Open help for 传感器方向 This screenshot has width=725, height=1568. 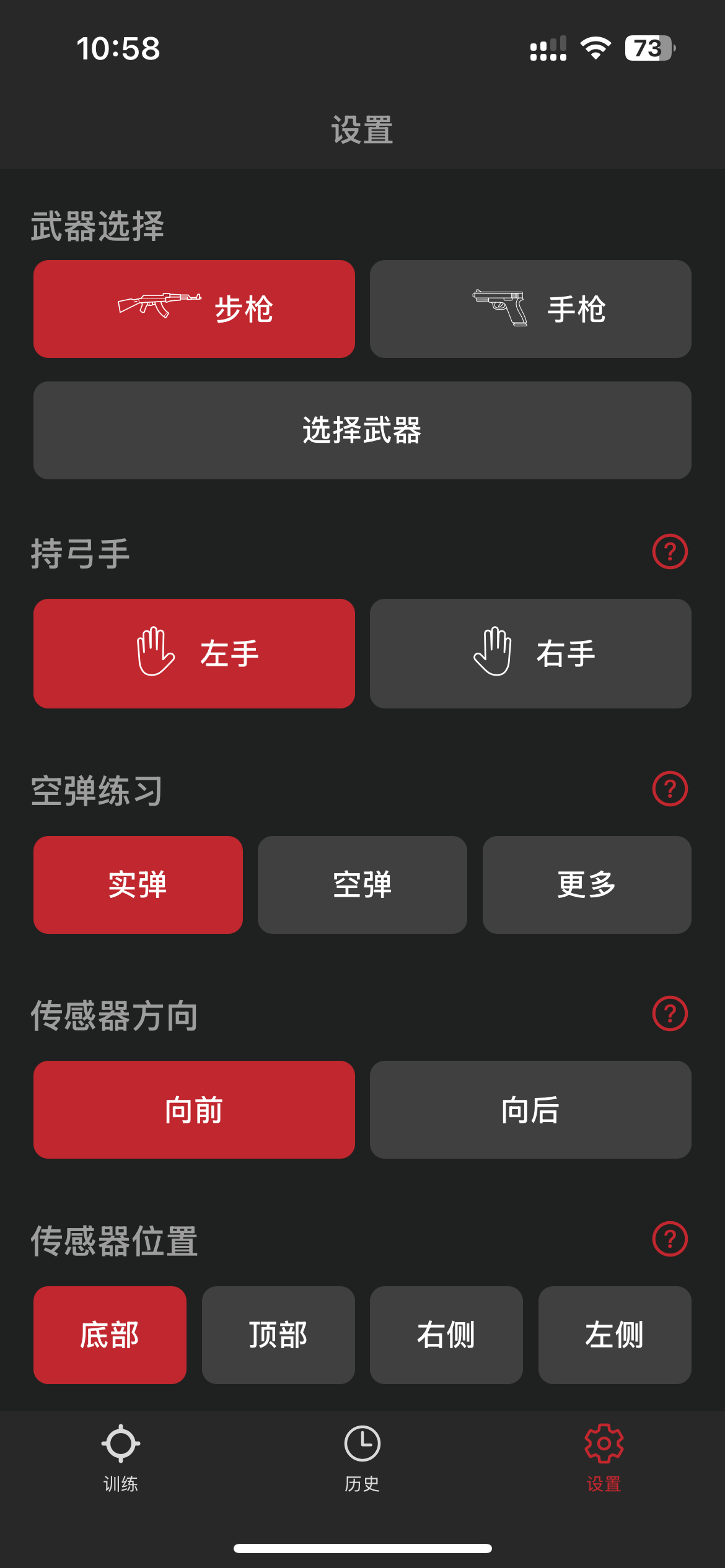click(670, 1013)
